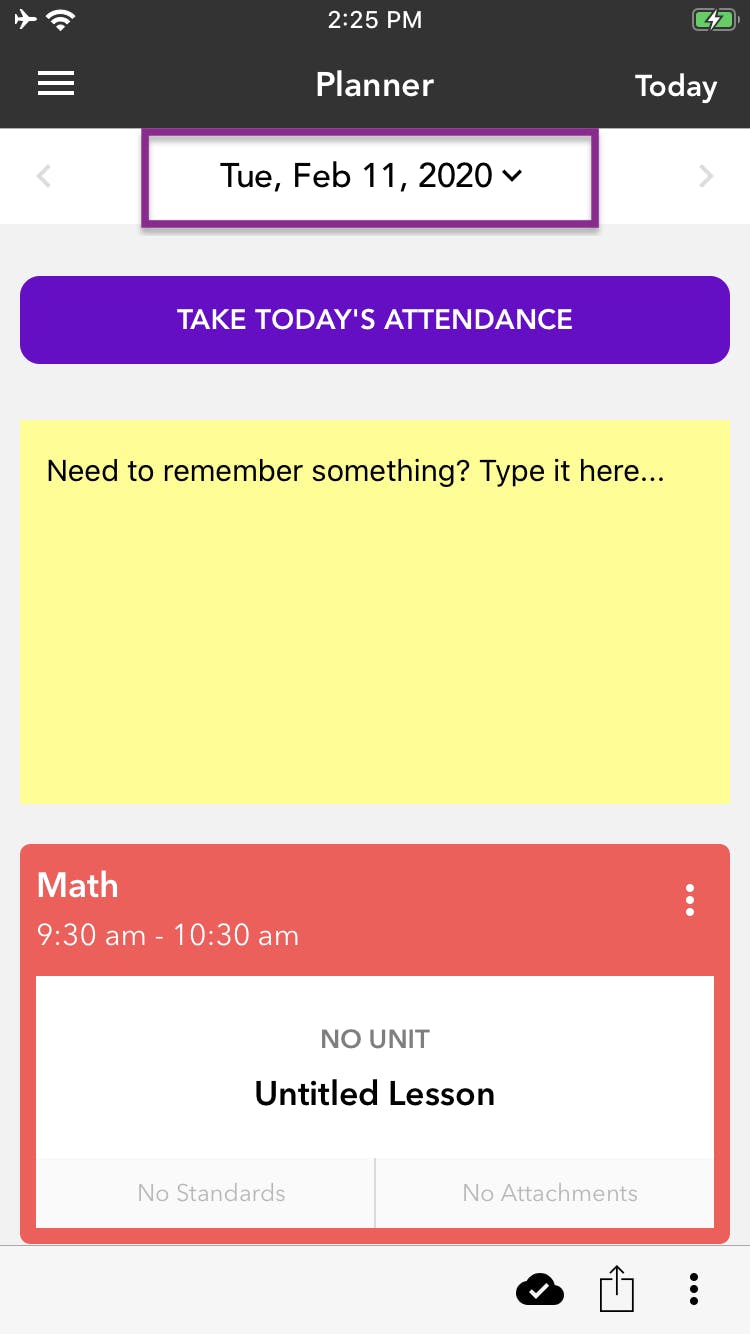
Task: Open the bottom toolbar overflow menu
Action: [693, 1289]
